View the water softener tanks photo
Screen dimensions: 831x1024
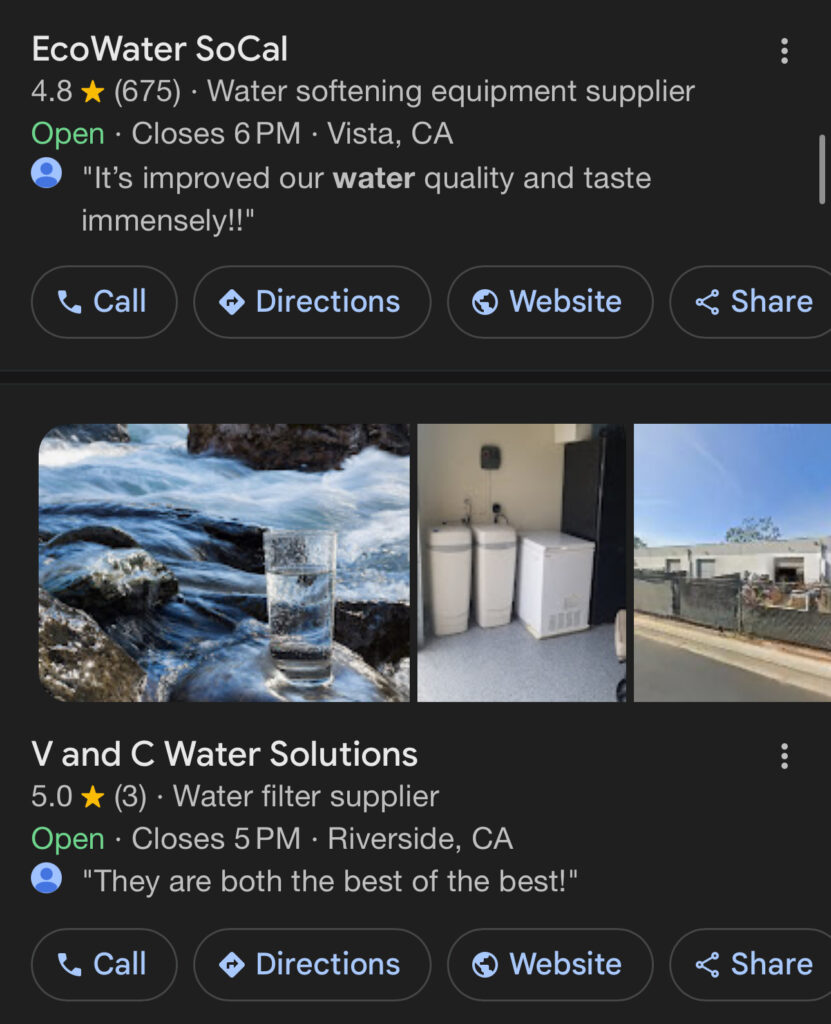pos(521,562)
